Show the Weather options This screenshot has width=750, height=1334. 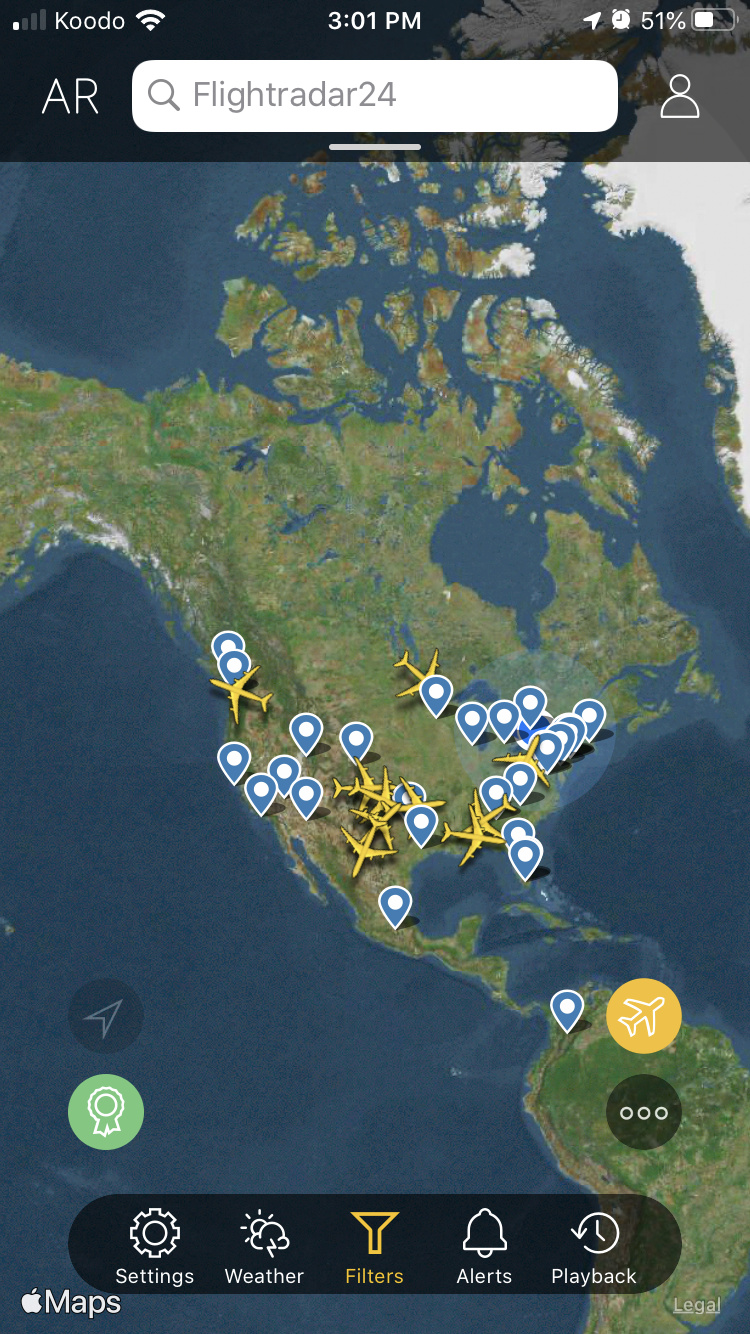point(264,1247)
